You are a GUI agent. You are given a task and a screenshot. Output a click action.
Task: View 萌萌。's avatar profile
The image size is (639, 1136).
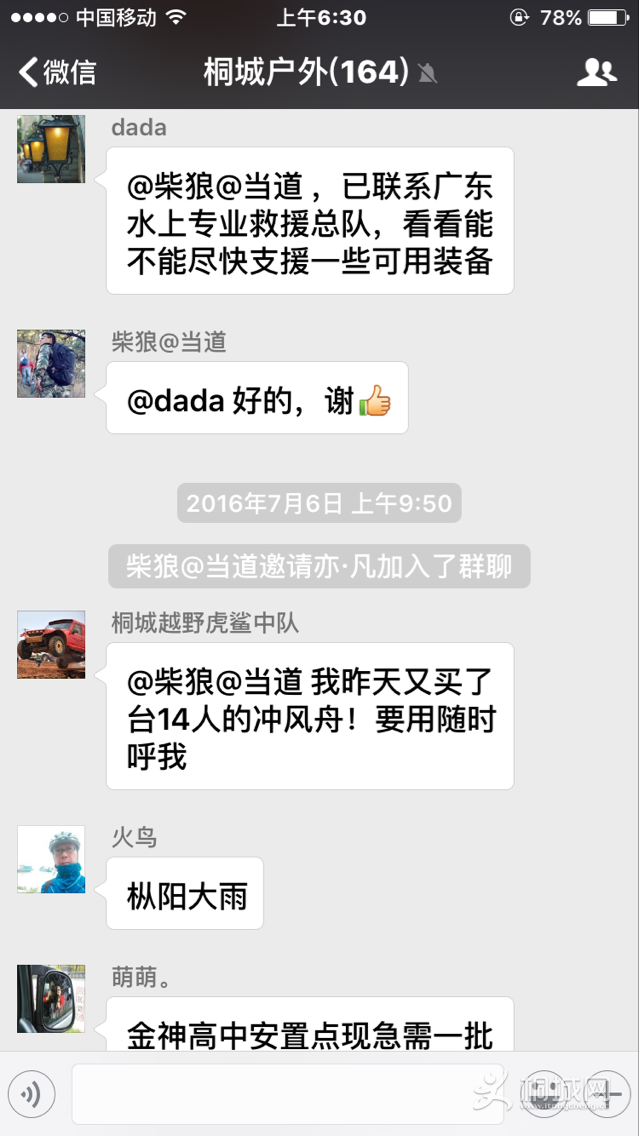tap(51, 999)
